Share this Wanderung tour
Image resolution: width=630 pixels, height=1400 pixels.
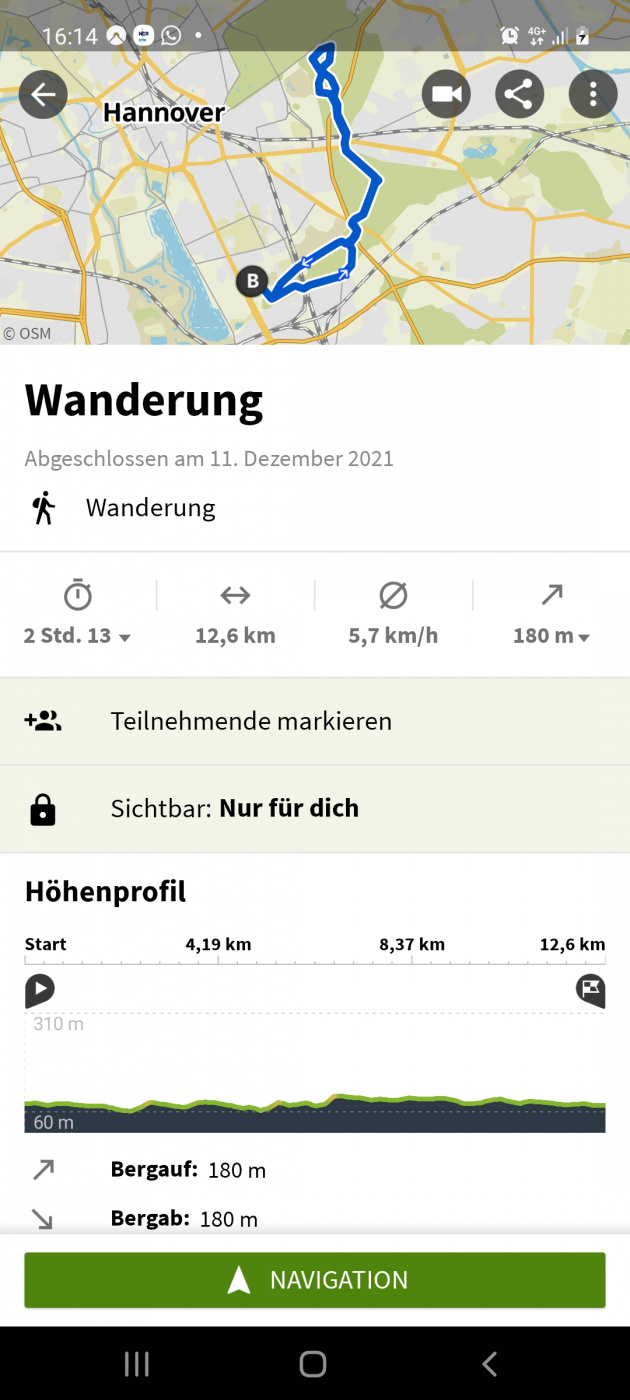(x=519, y=95)
